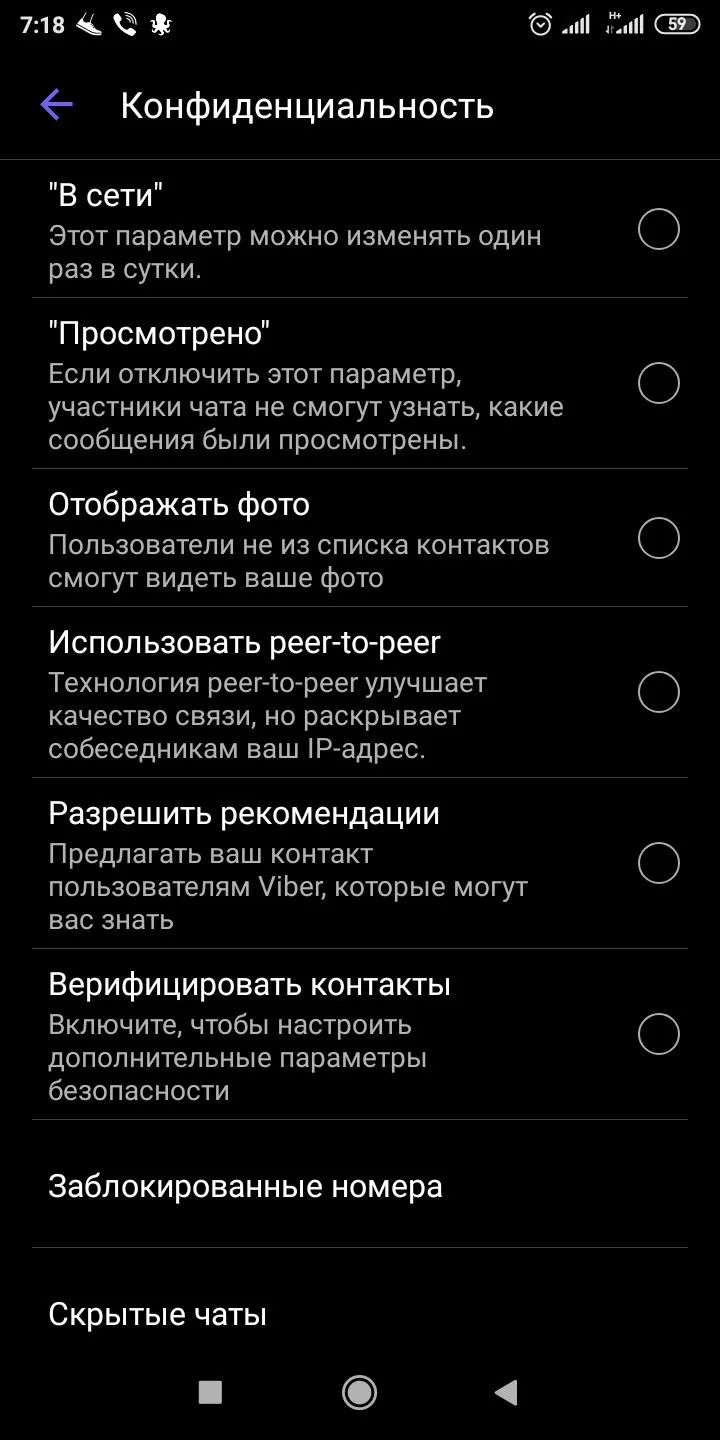The width and height of the screenshot is (720, 1440).
Task: Enable "Разрешить рекомендации" contact suggestions toggle
Action: 658,863
